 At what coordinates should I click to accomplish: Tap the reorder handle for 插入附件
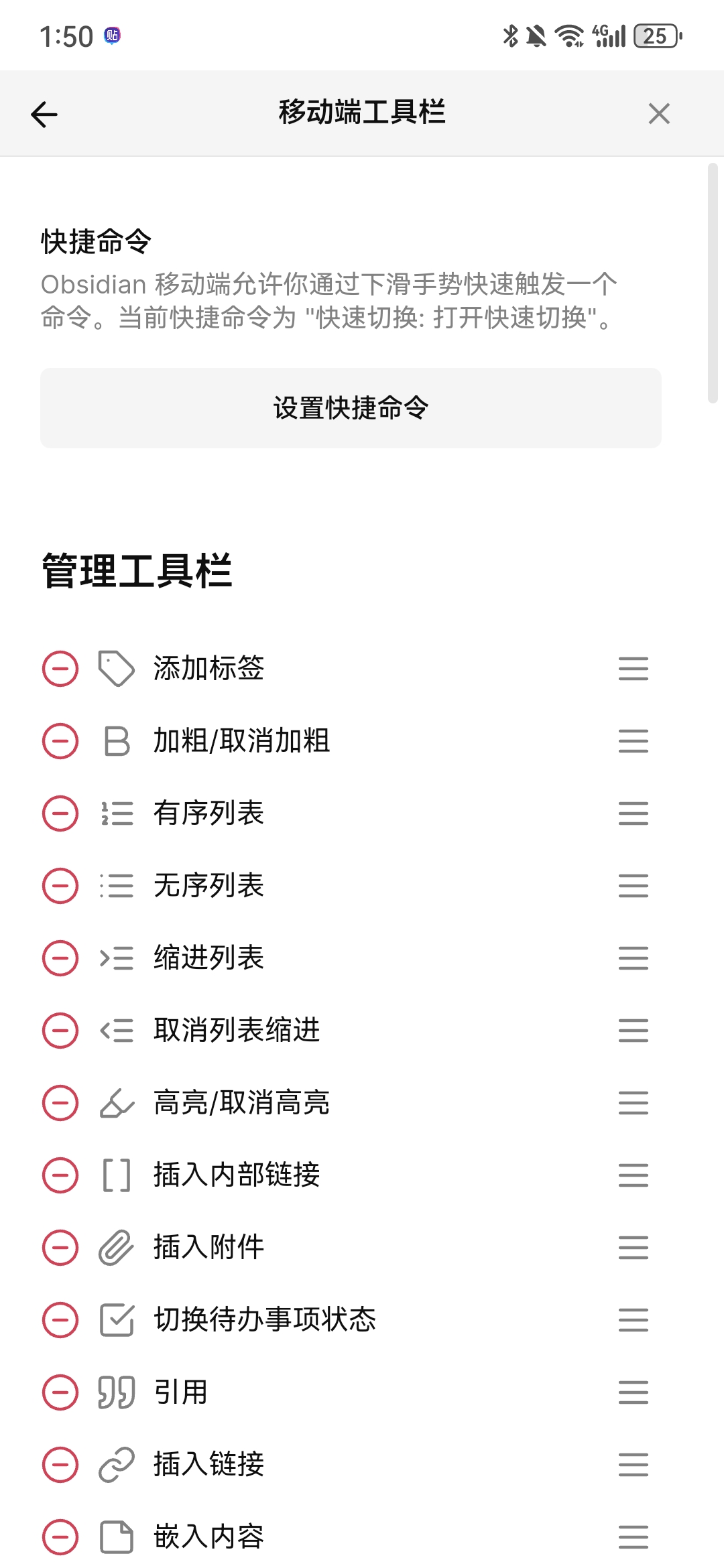click(633, 1248)
